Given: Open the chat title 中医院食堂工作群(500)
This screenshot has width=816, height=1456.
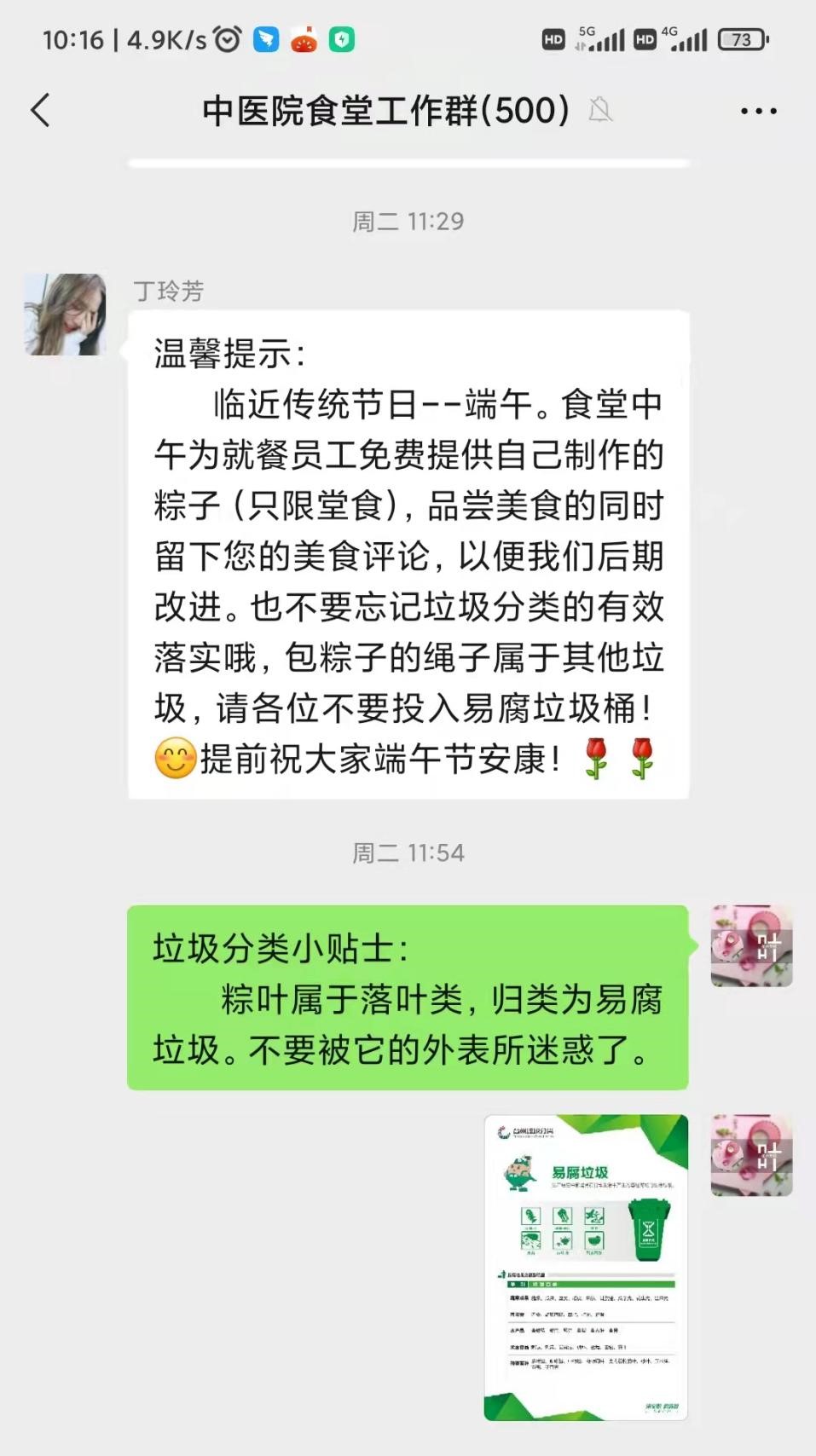Looking at the screenshot, I should point(383,111).
